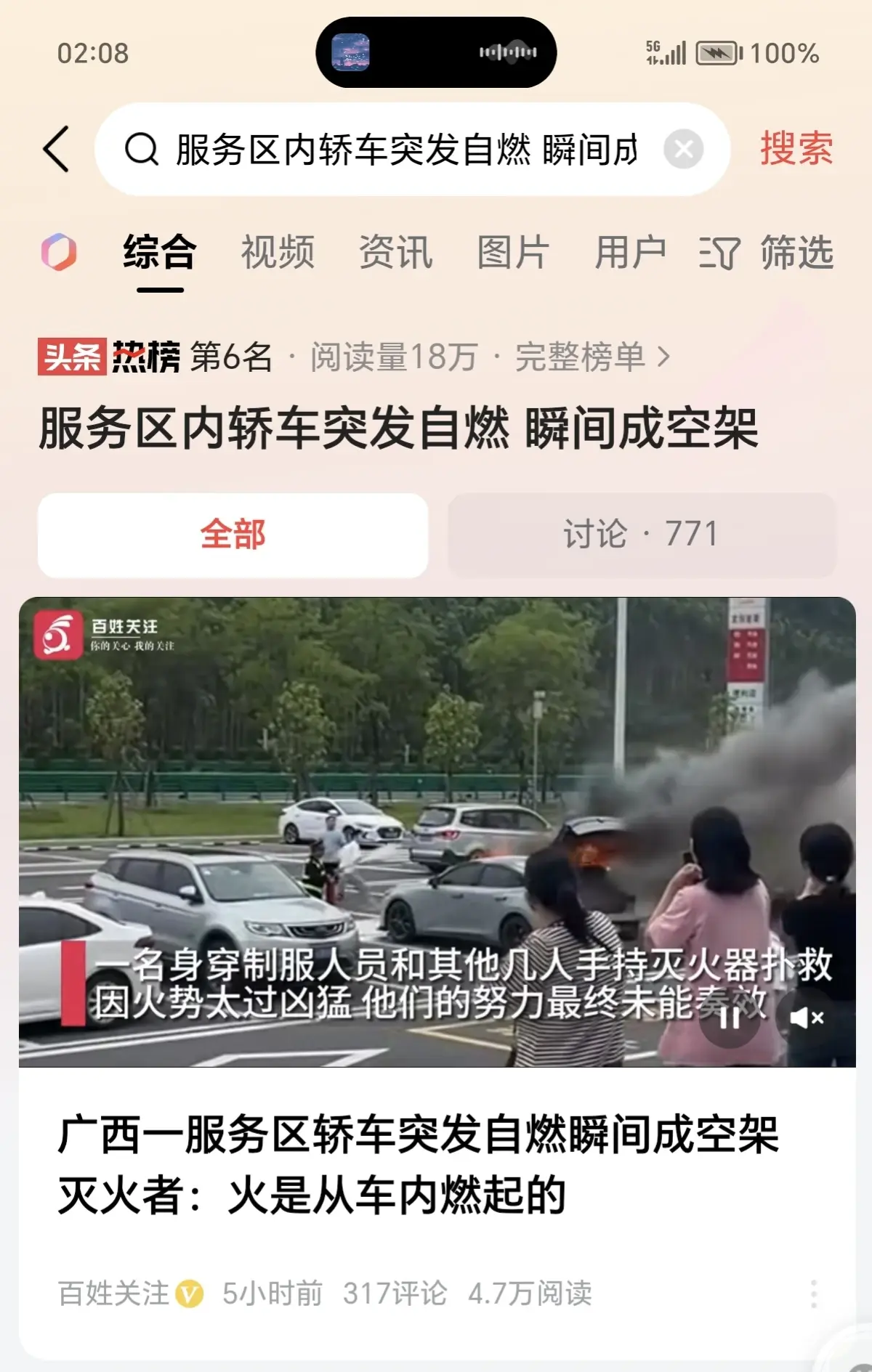Open the 筛选 filter options

click(767, 253)
